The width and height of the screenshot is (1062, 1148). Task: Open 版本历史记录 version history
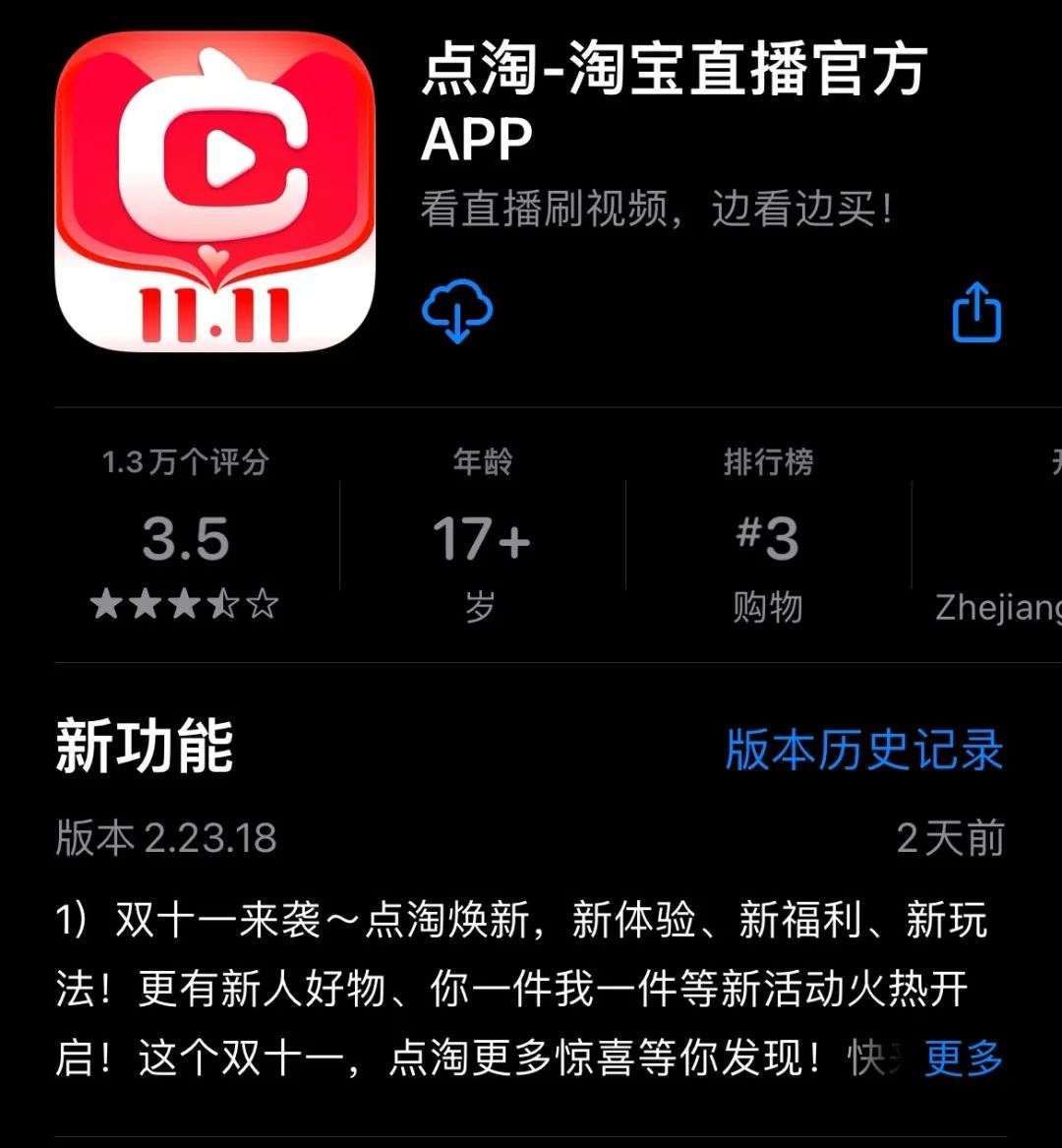863,750
